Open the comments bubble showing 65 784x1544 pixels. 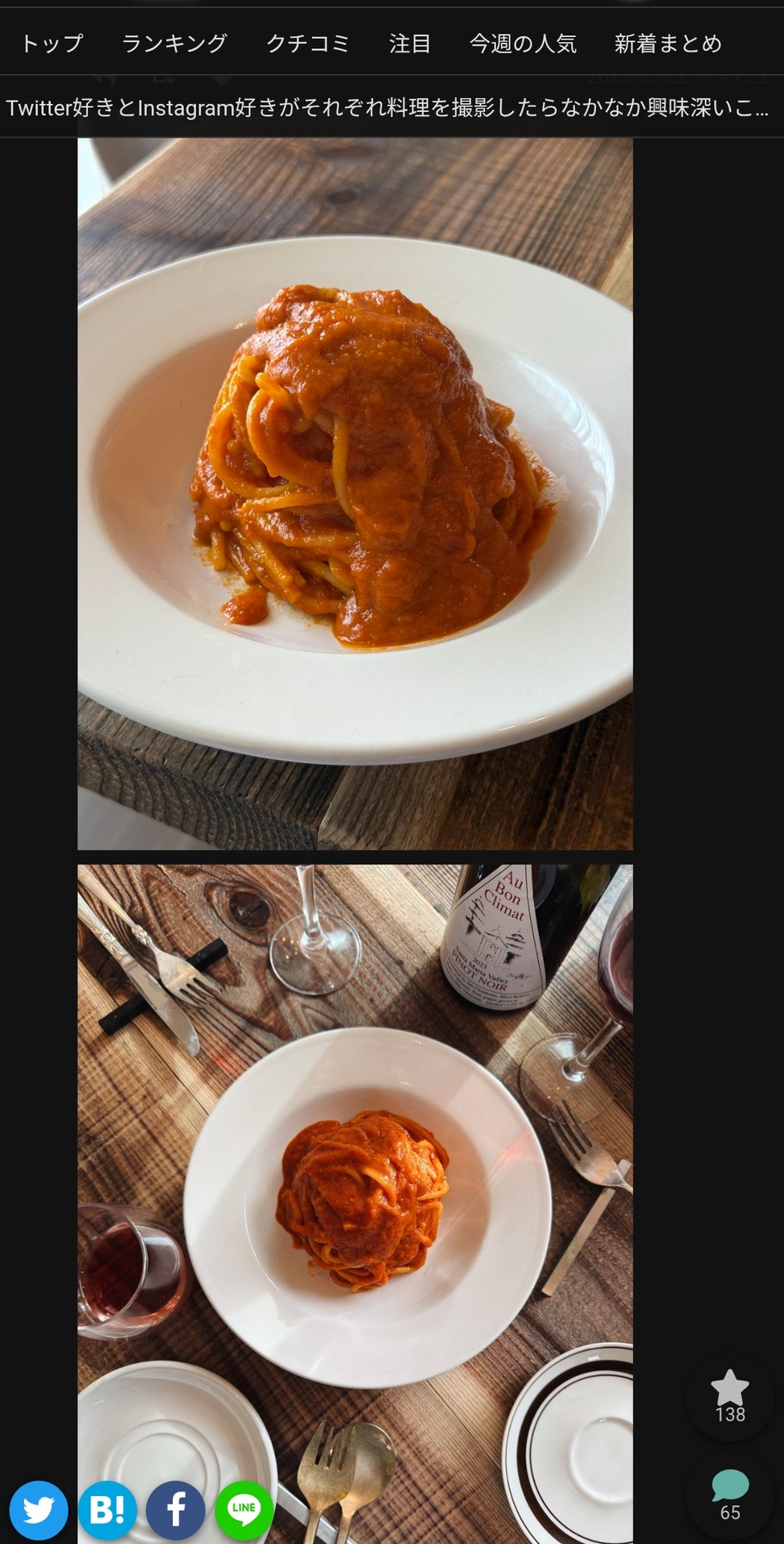(x=730, y=1495)
